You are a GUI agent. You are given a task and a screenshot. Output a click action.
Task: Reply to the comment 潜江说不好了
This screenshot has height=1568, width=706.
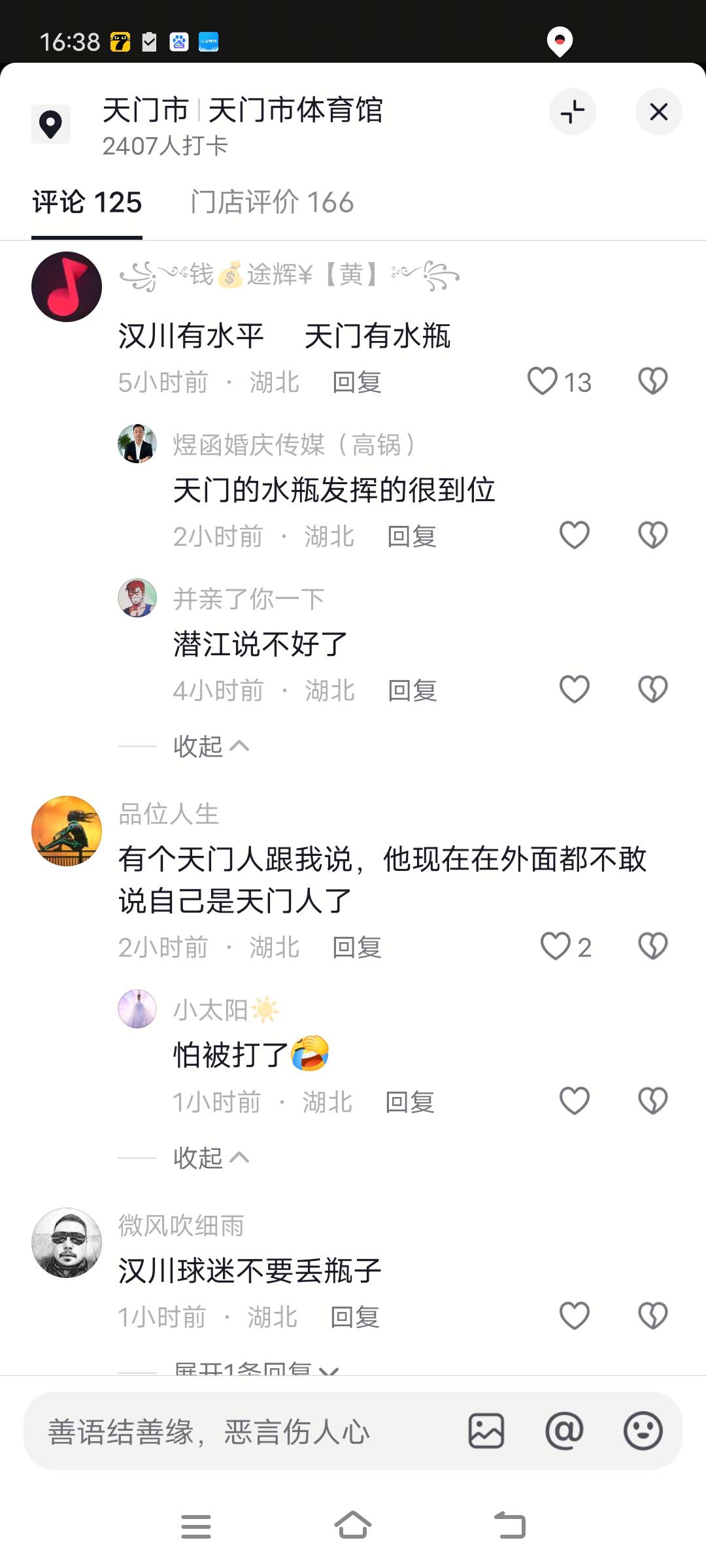tap(412, 691)
